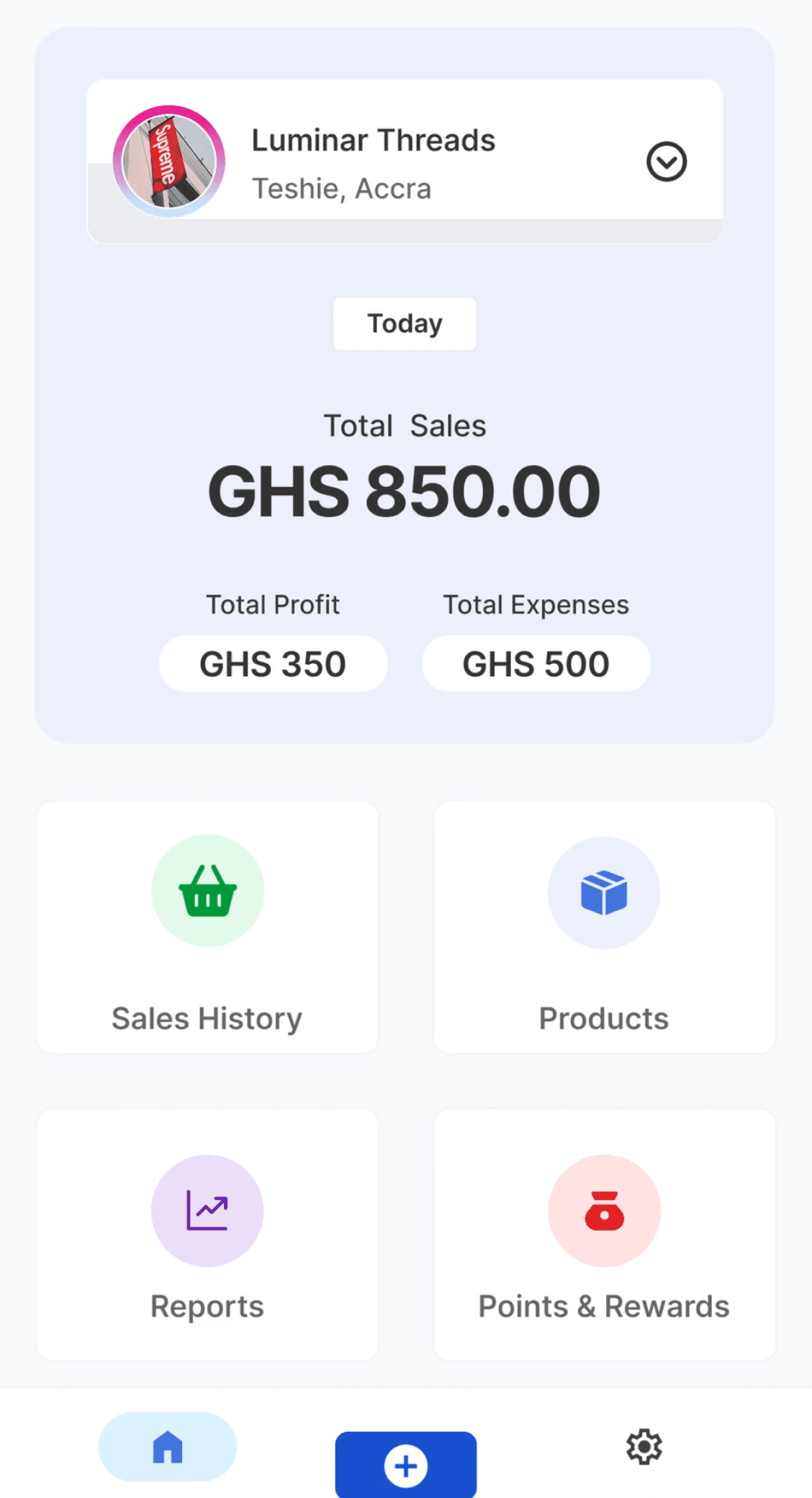This screenshot has height=1498, width=812.
Task: Add a new sale with plus button
Action: tap(406, 1465)
